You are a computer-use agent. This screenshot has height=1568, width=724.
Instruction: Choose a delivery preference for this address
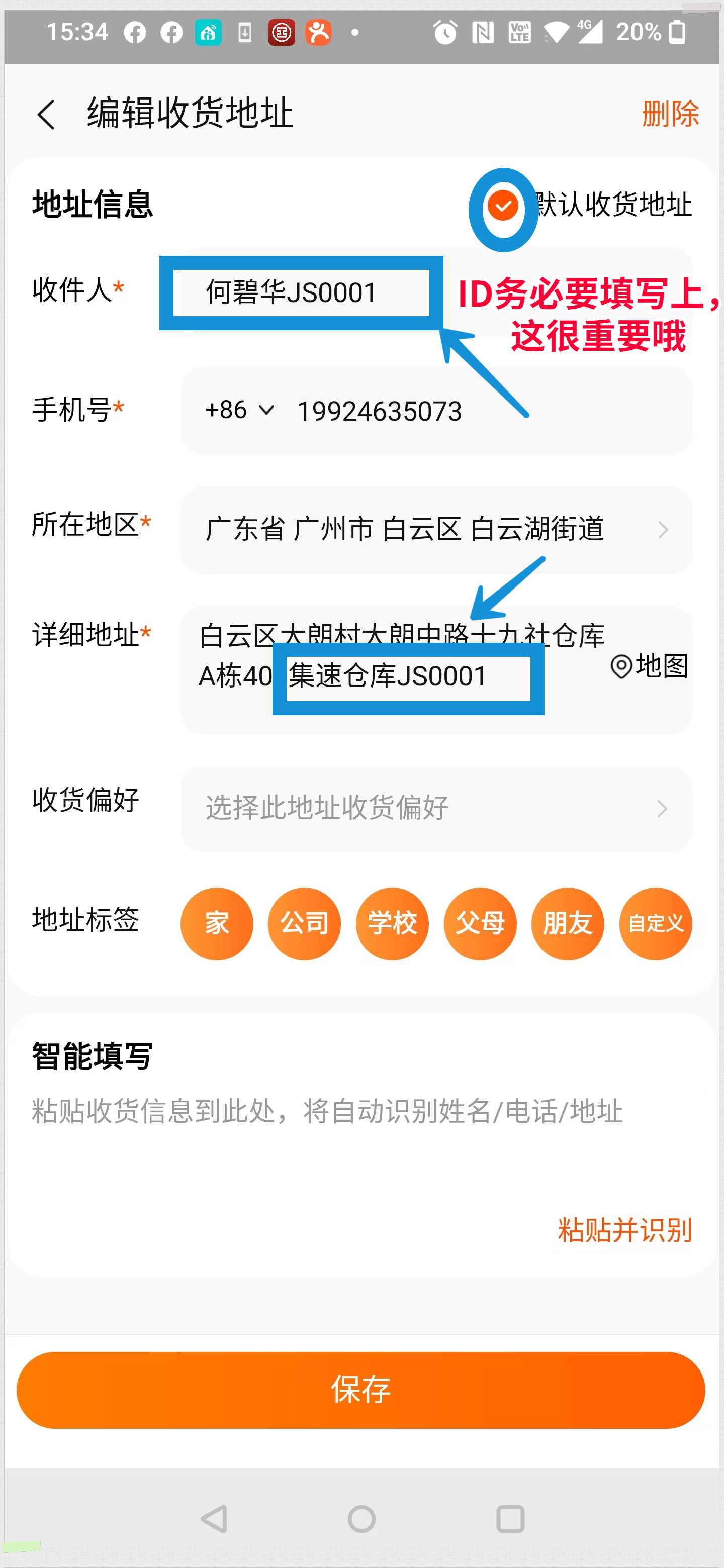pyautogui.click(x=436, y=808)
